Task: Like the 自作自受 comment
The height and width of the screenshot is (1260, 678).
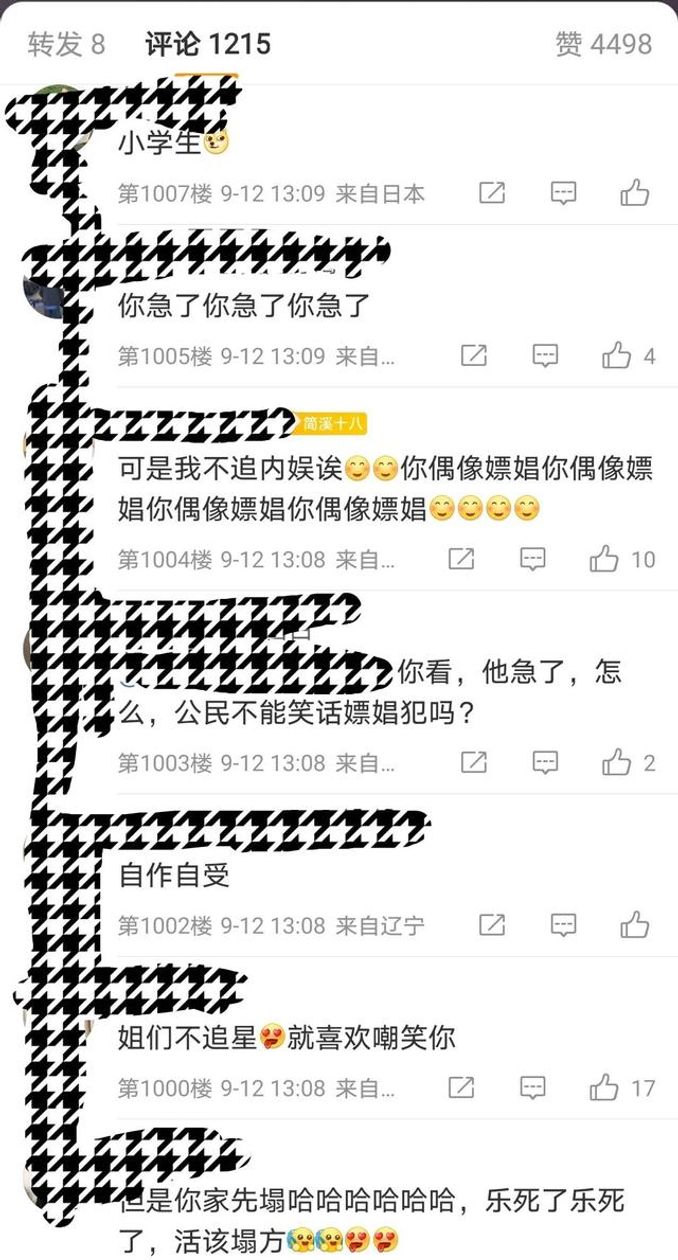Action: 634,925
